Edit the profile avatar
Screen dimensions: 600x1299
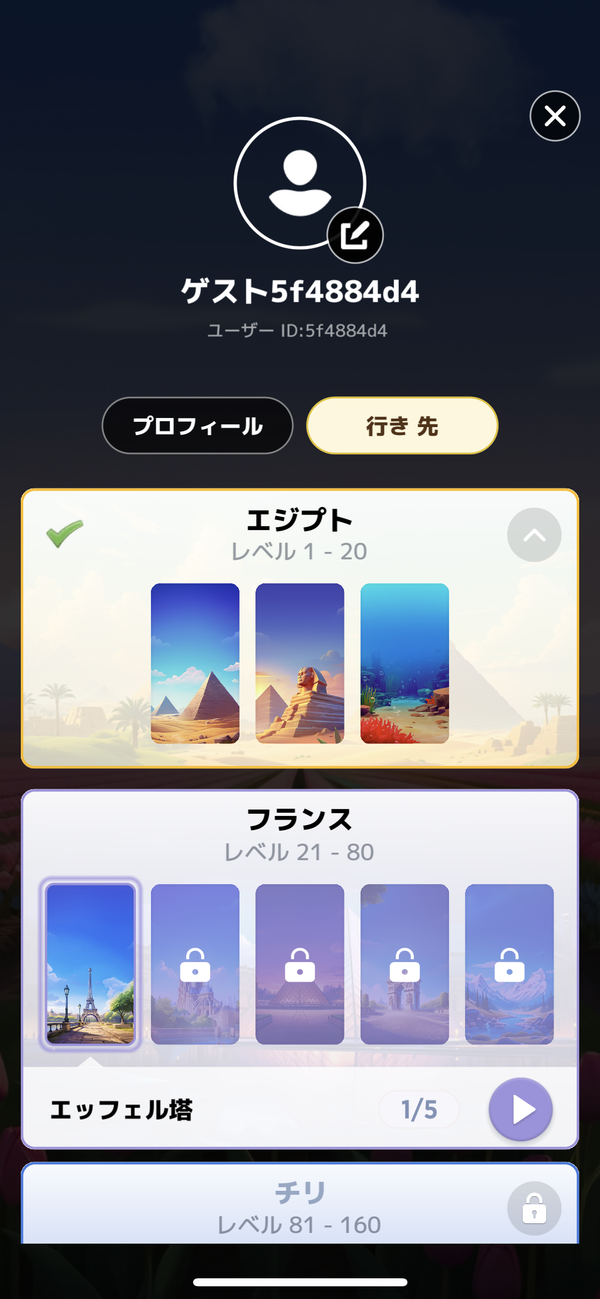click(x=356, y=236)
